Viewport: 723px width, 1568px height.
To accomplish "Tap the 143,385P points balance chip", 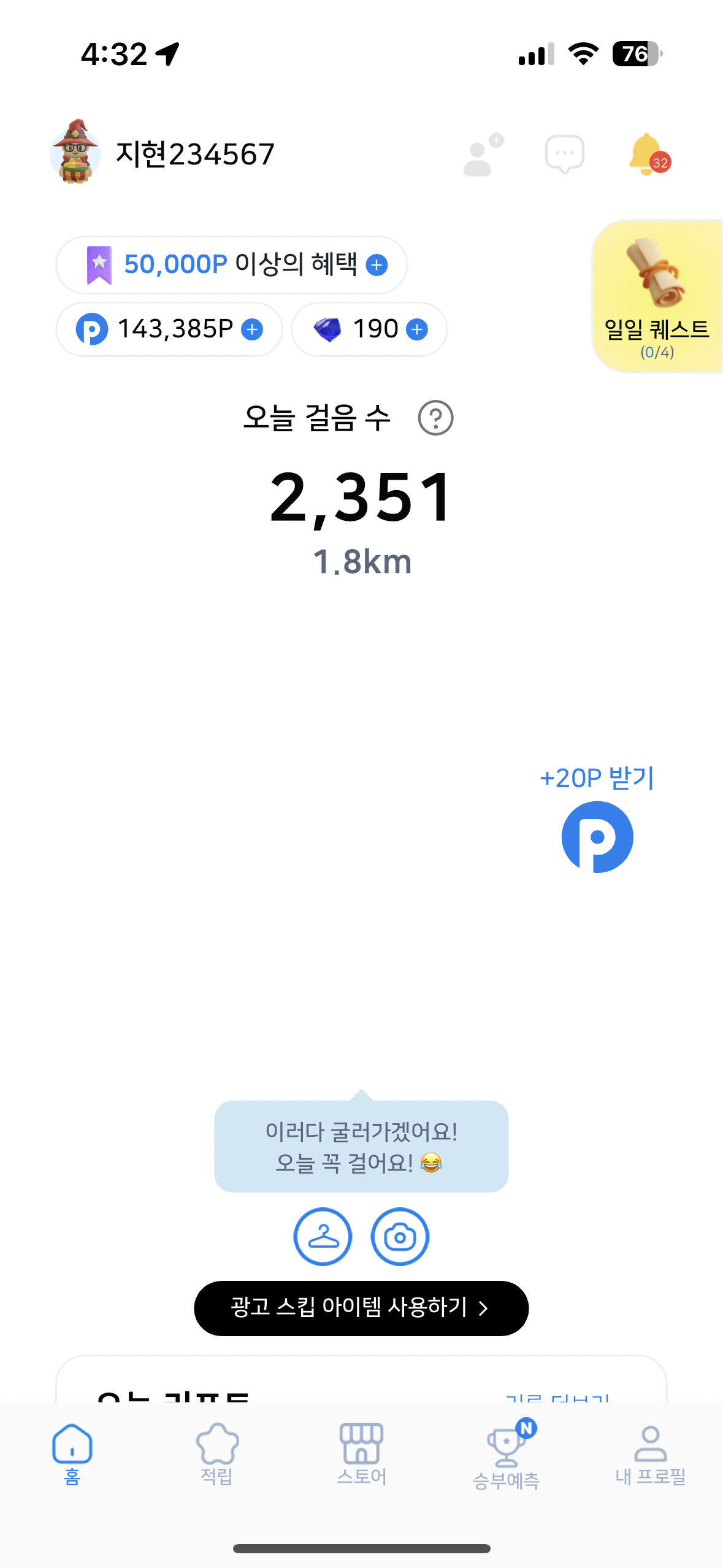I will 169,329.
